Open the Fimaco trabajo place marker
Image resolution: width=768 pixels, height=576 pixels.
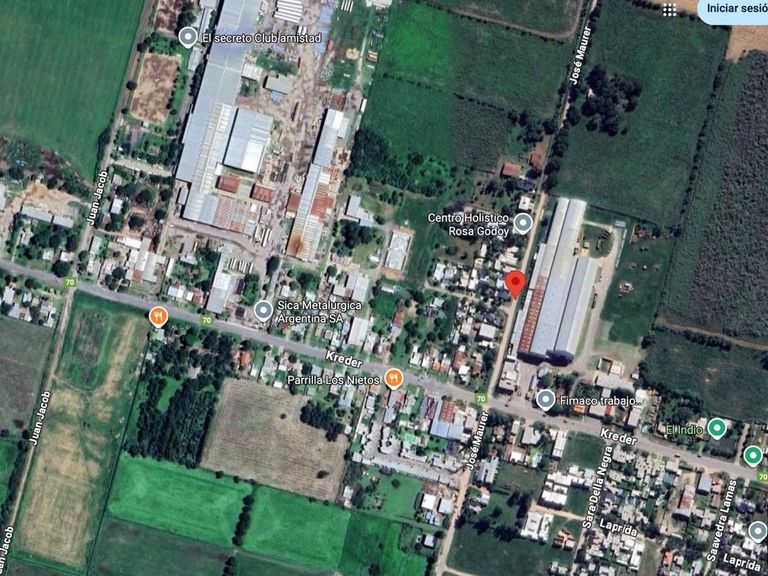pyautogui.click(x=546, y=400)
